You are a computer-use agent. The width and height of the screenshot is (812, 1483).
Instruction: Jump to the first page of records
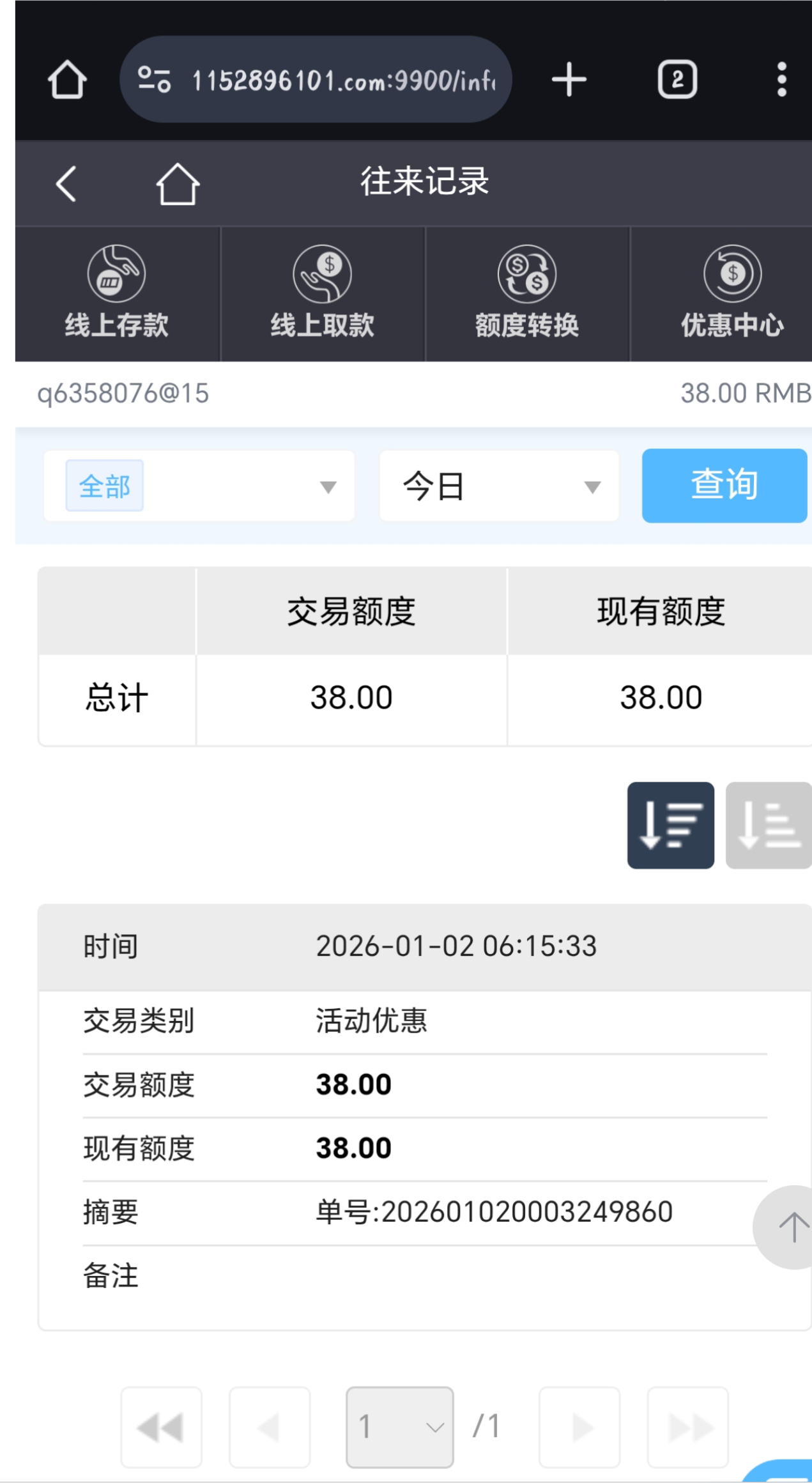click(161, 1427)
